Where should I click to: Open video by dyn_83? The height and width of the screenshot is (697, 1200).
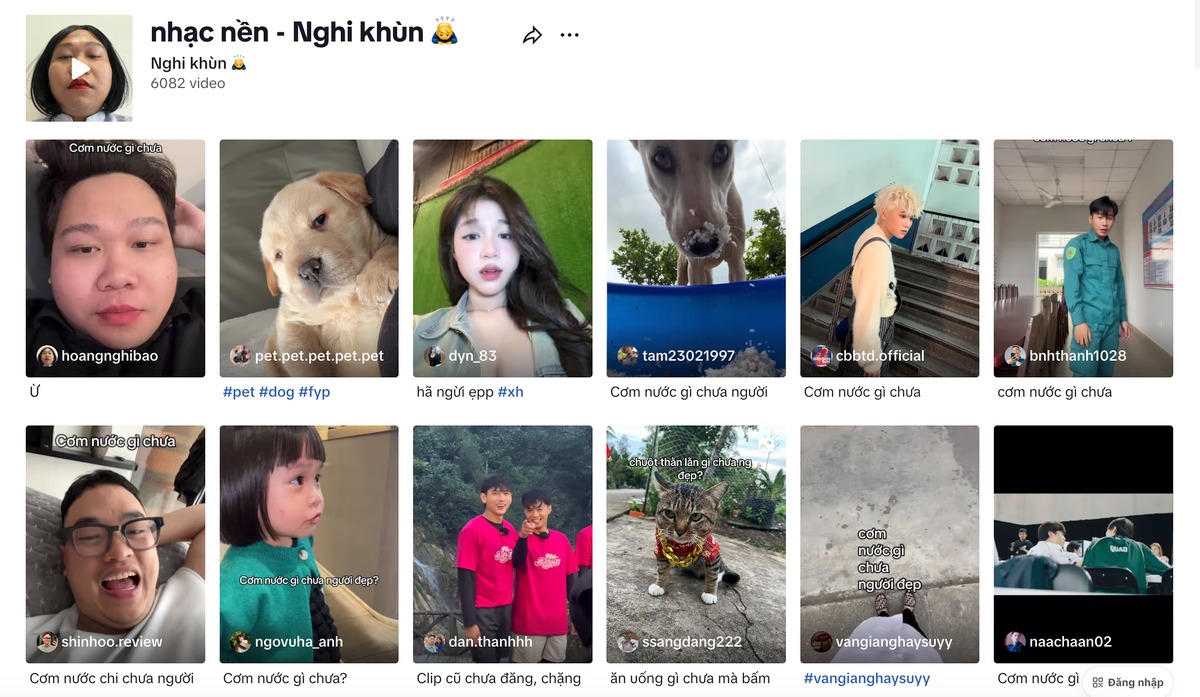502,258
